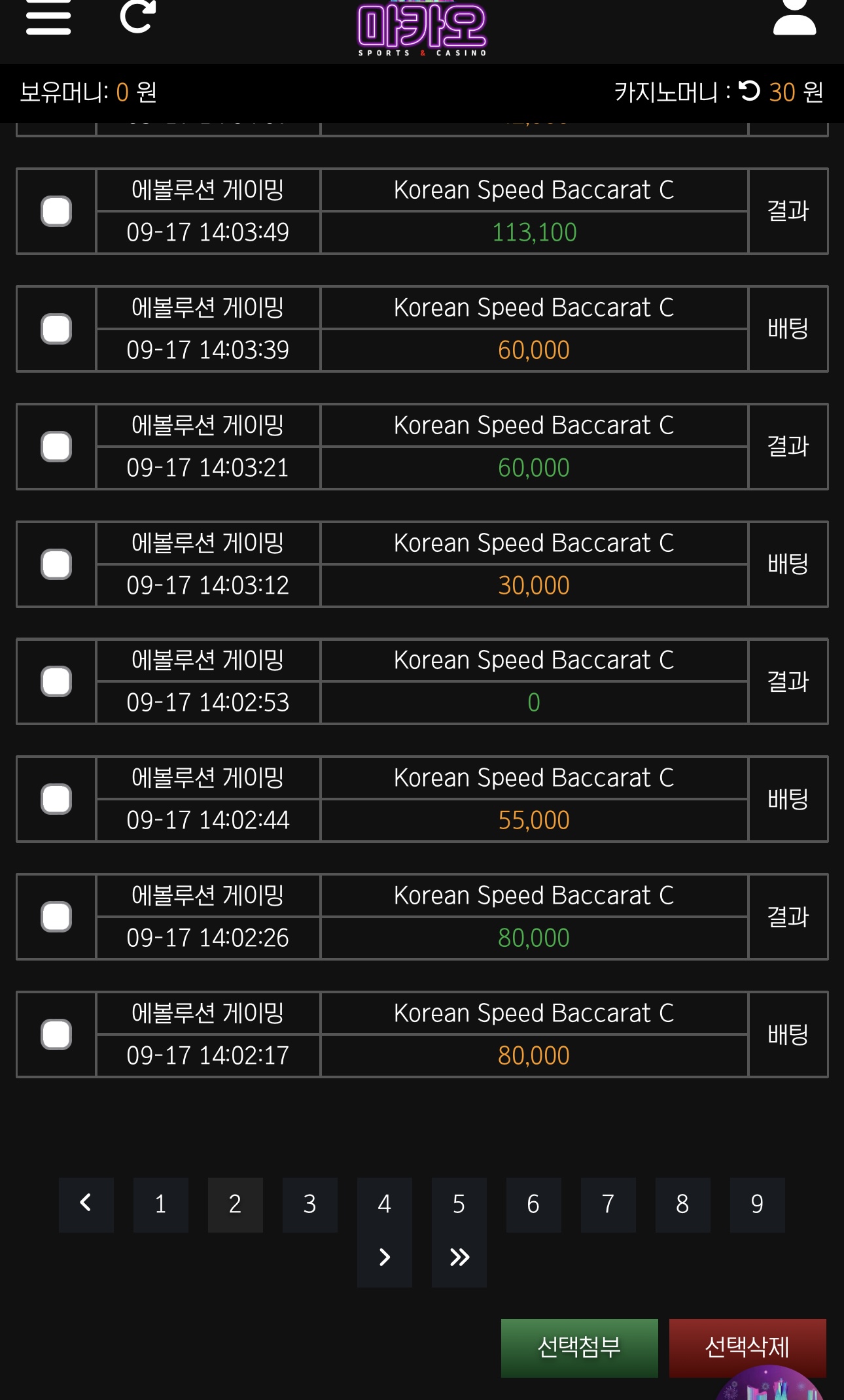Select the 14:02:17 bet checkbox
This screenshot has height=1400, width=844.
click(56, 1034)
